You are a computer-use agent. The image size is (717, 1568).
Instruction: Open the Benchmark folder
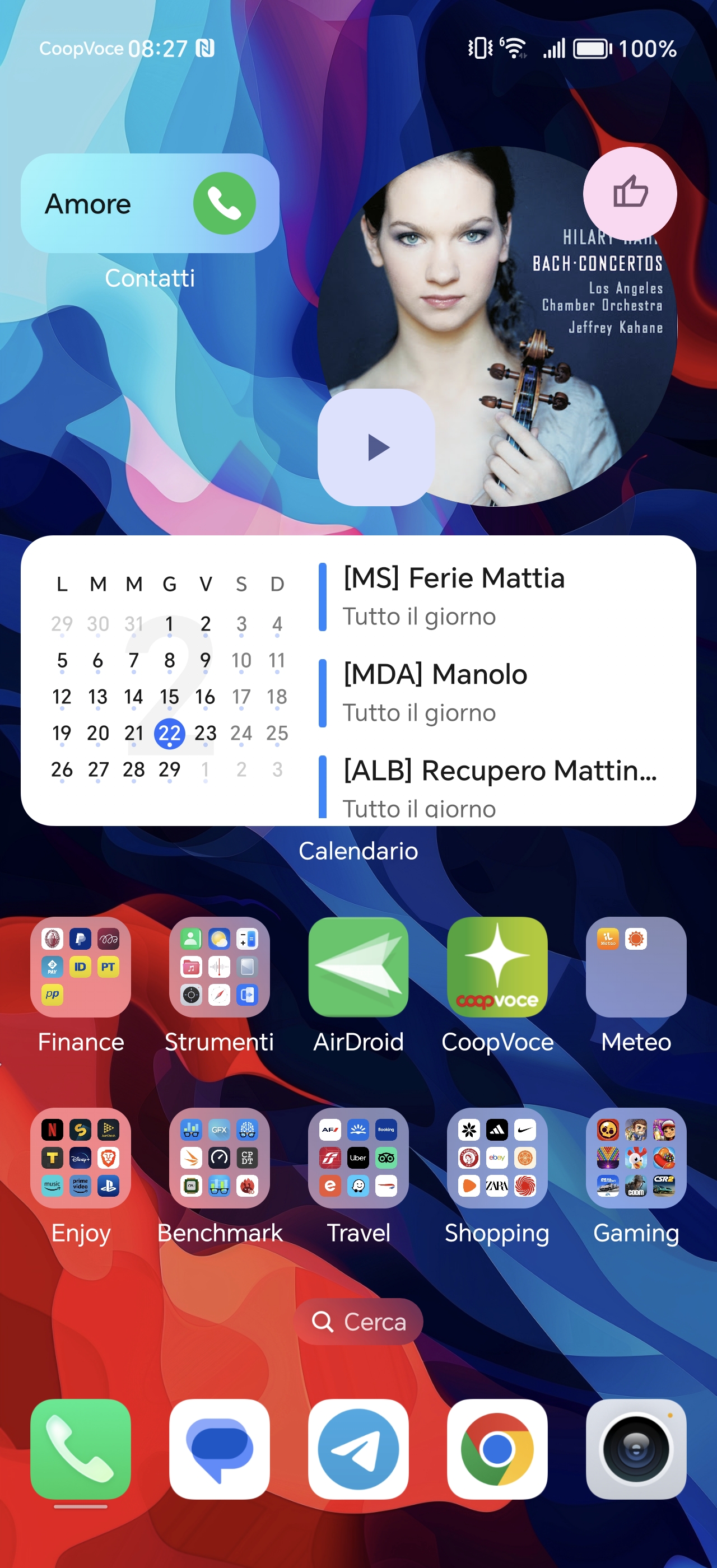[219, 1158]
